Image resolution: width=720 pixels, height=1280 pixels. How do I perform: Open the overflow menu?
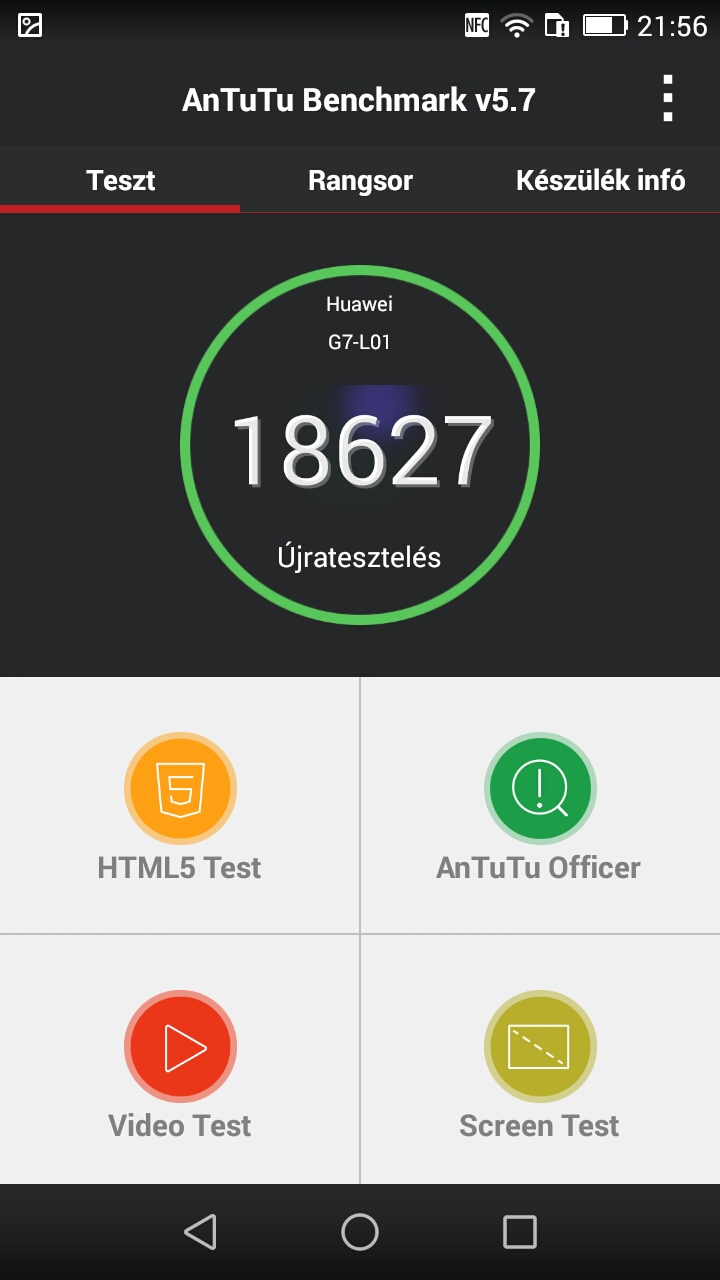click(x=668, y=99)
